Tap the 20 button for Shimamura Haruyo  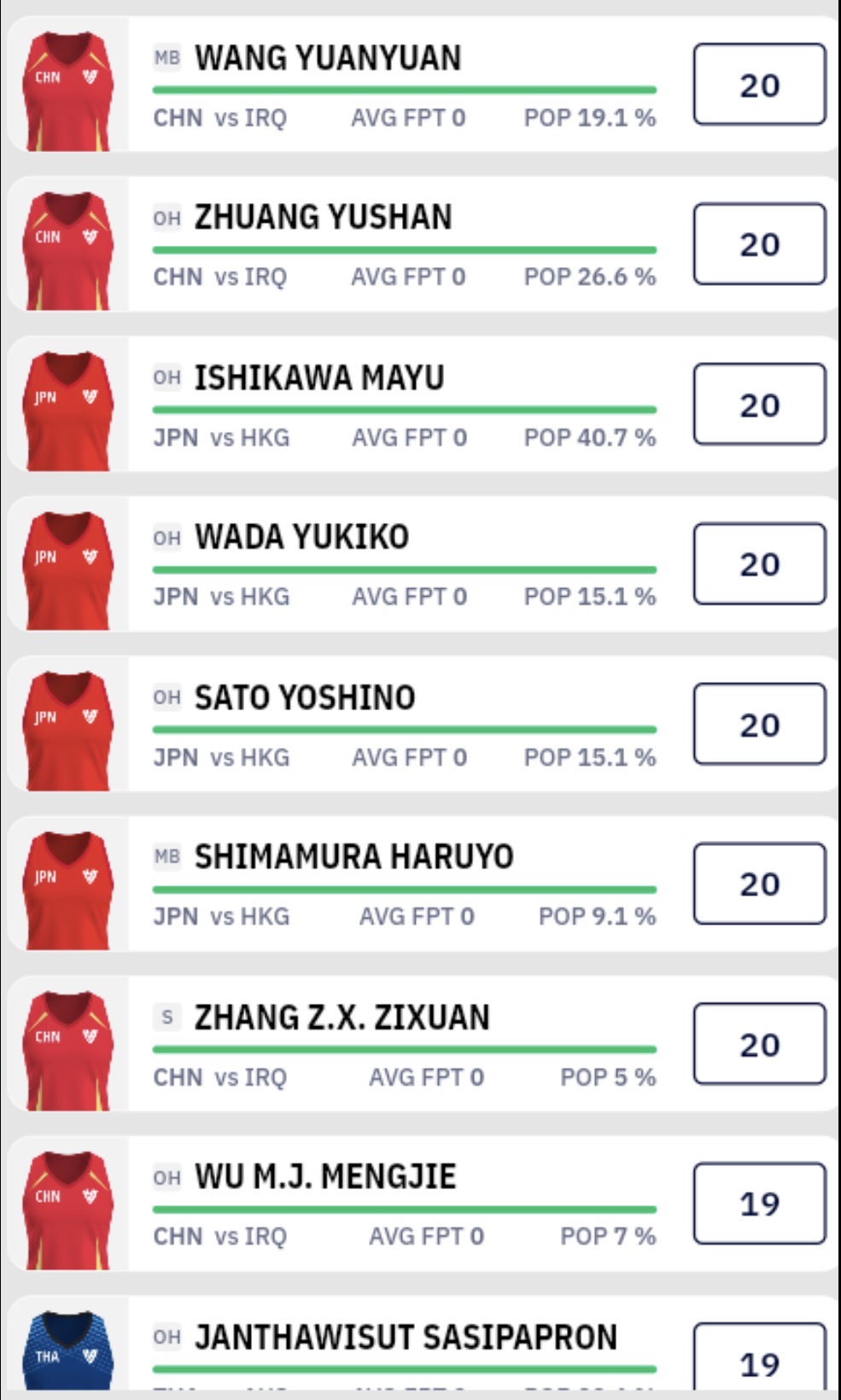760,884
